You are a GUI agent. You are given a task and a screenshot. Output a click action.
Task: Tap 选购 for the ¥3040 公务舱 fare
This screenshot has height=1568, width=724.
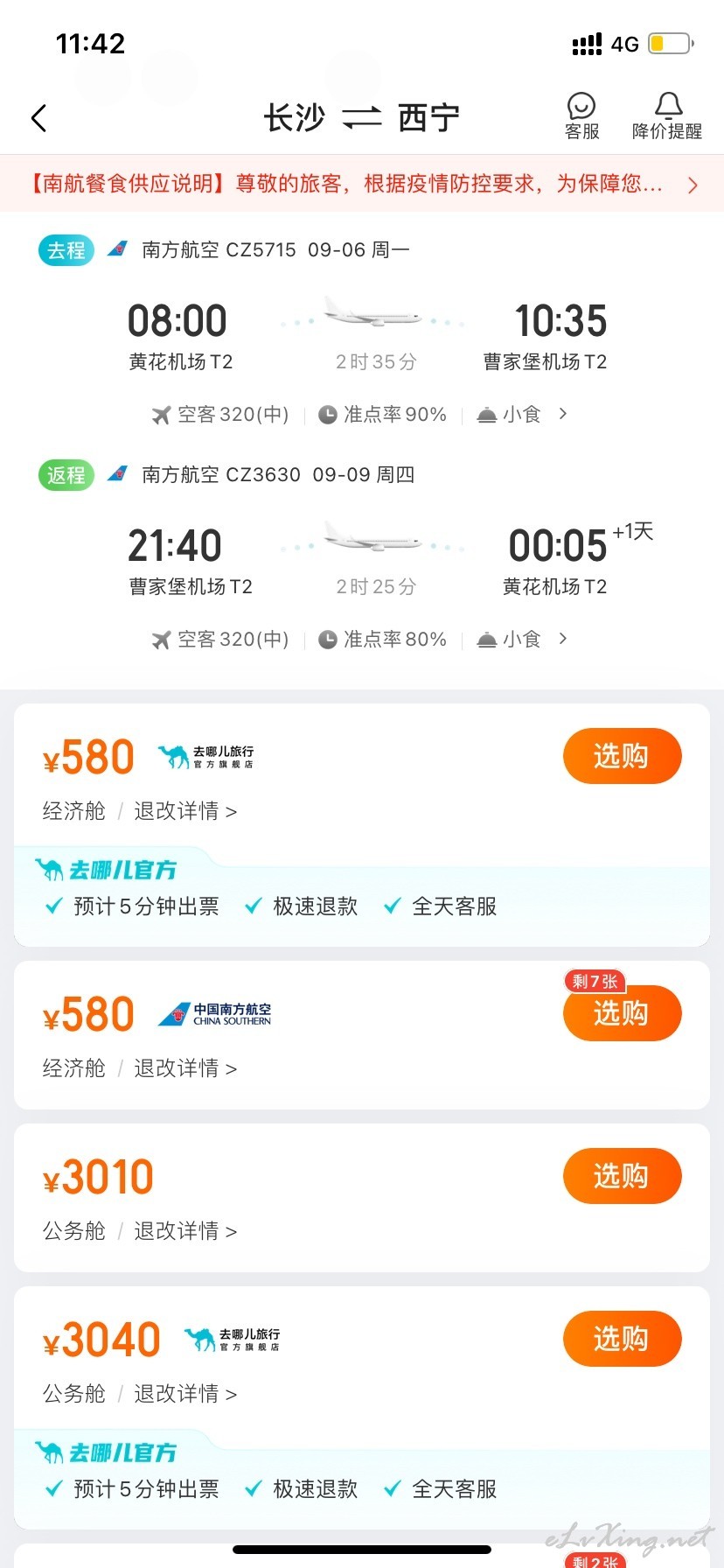tap(622, 1339)
